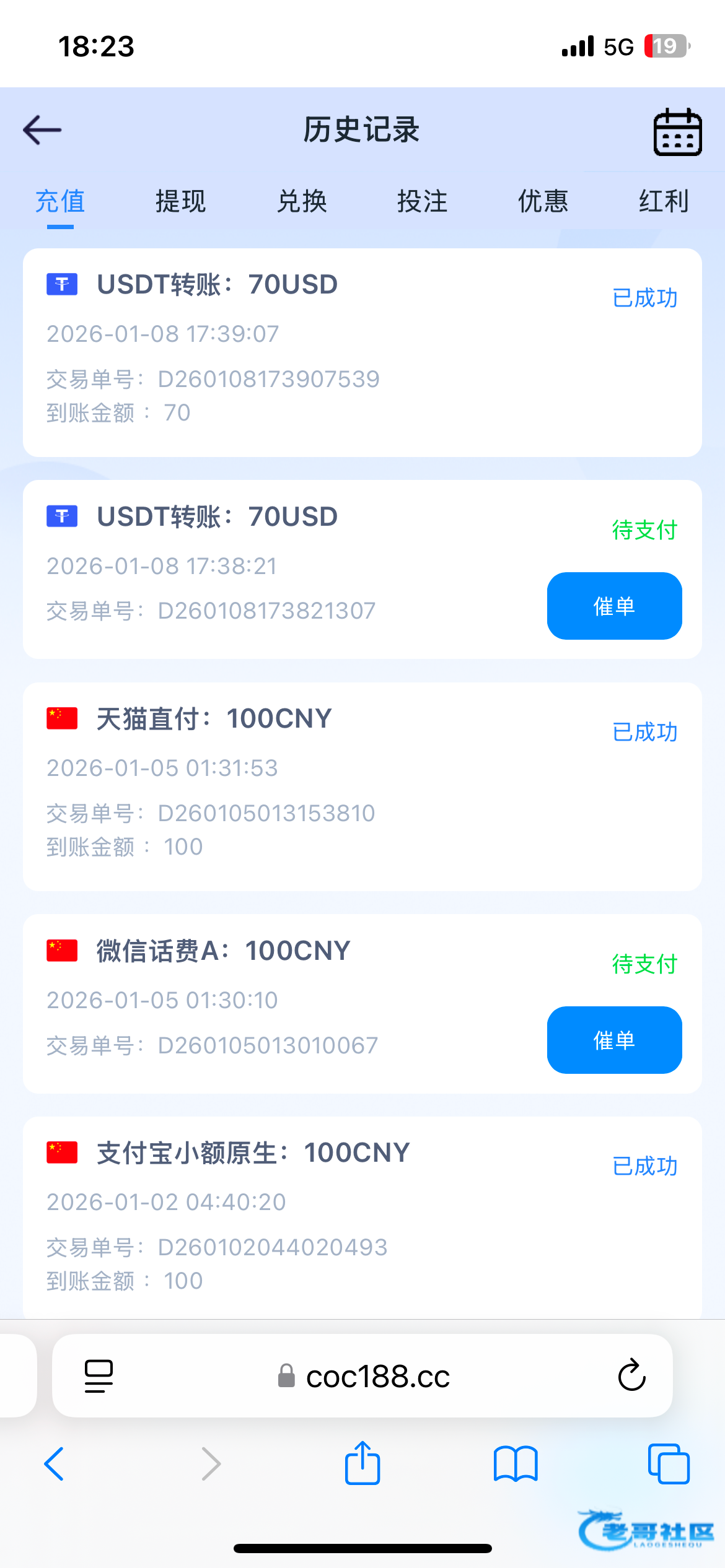Switch to the 兑换 tab

pyautogui.click(x=302, y=201)
